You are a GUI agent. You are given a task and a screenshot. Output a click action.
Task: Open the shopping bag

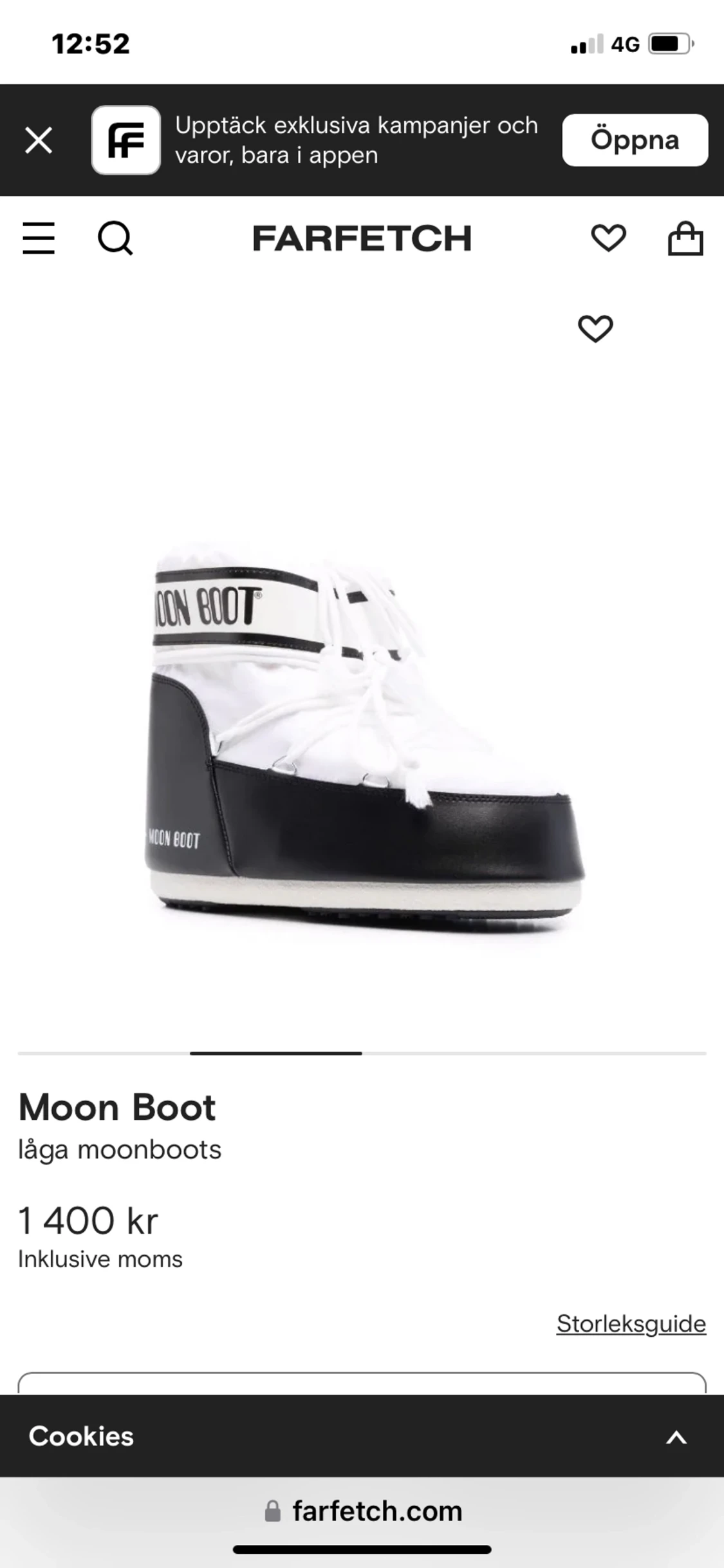(685, 239)
